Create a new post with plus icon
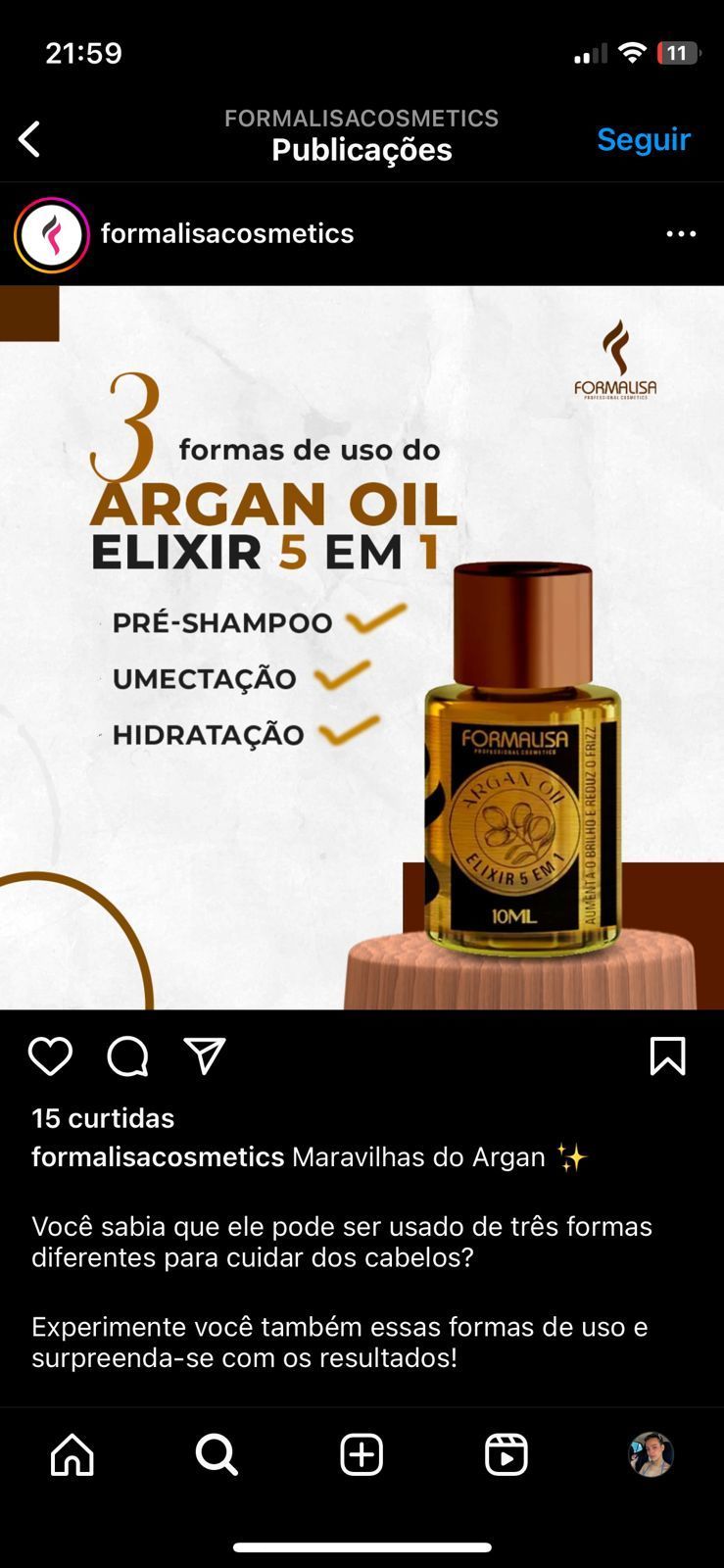The height and width of the screenshot is (1568, 724). 362,1454
